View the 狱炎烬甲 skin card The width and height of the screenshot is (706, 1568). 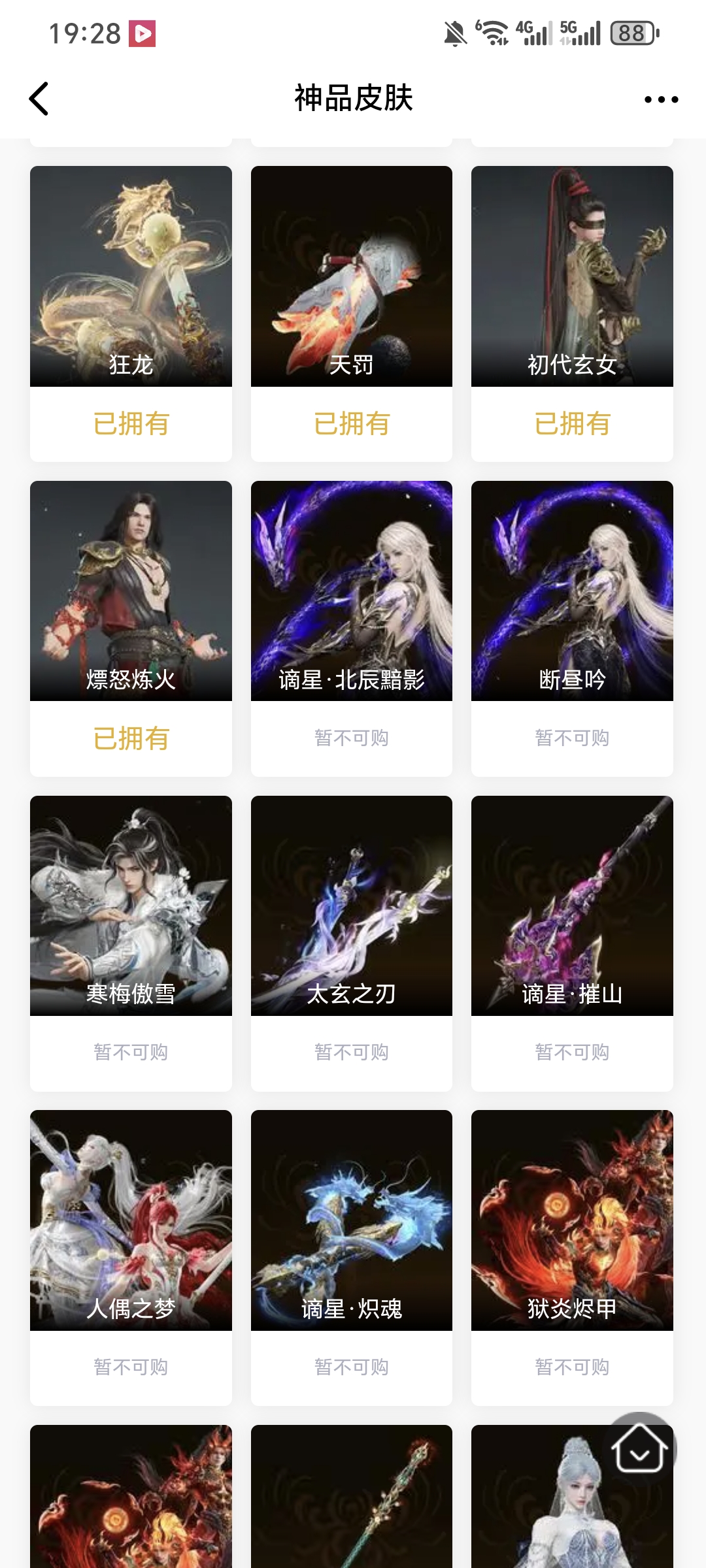pos(572,1220)
